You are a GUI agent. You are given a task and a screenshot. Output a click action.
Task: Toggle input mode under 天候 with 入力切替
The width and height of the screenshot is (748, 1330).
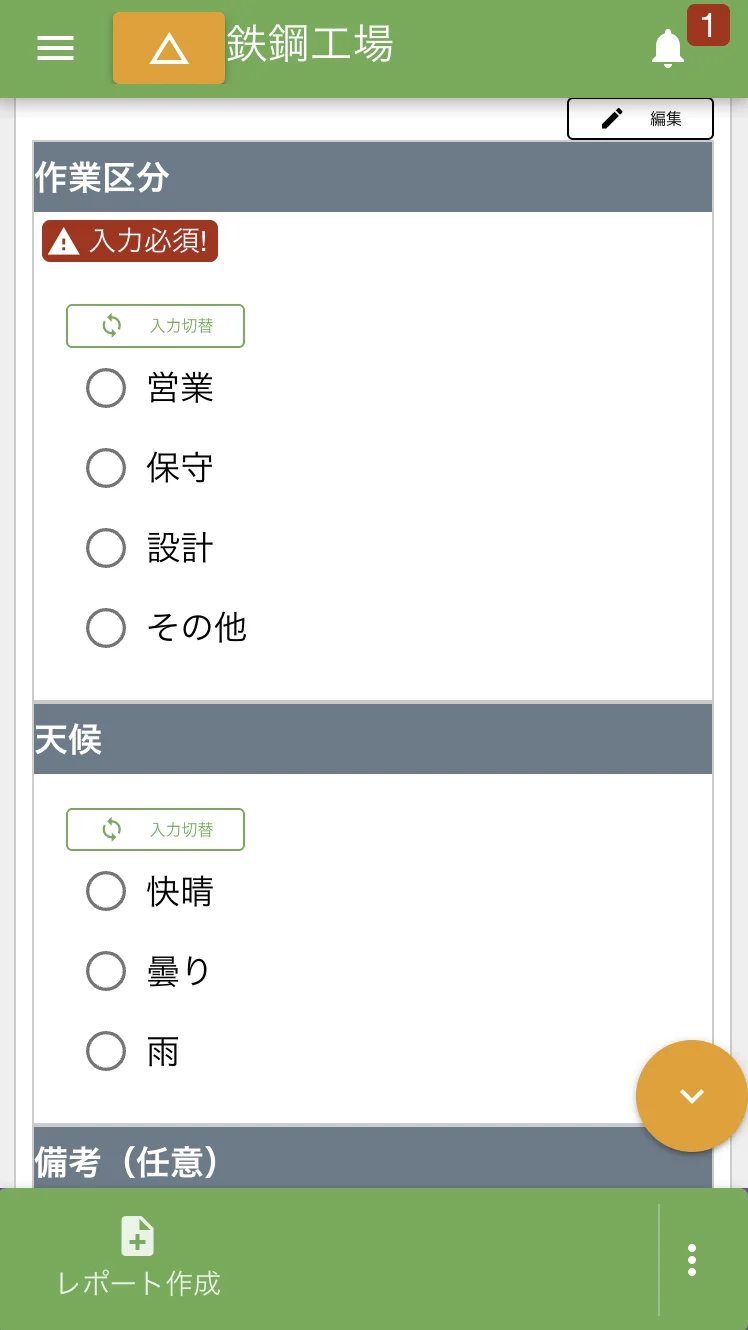(155, 829)
